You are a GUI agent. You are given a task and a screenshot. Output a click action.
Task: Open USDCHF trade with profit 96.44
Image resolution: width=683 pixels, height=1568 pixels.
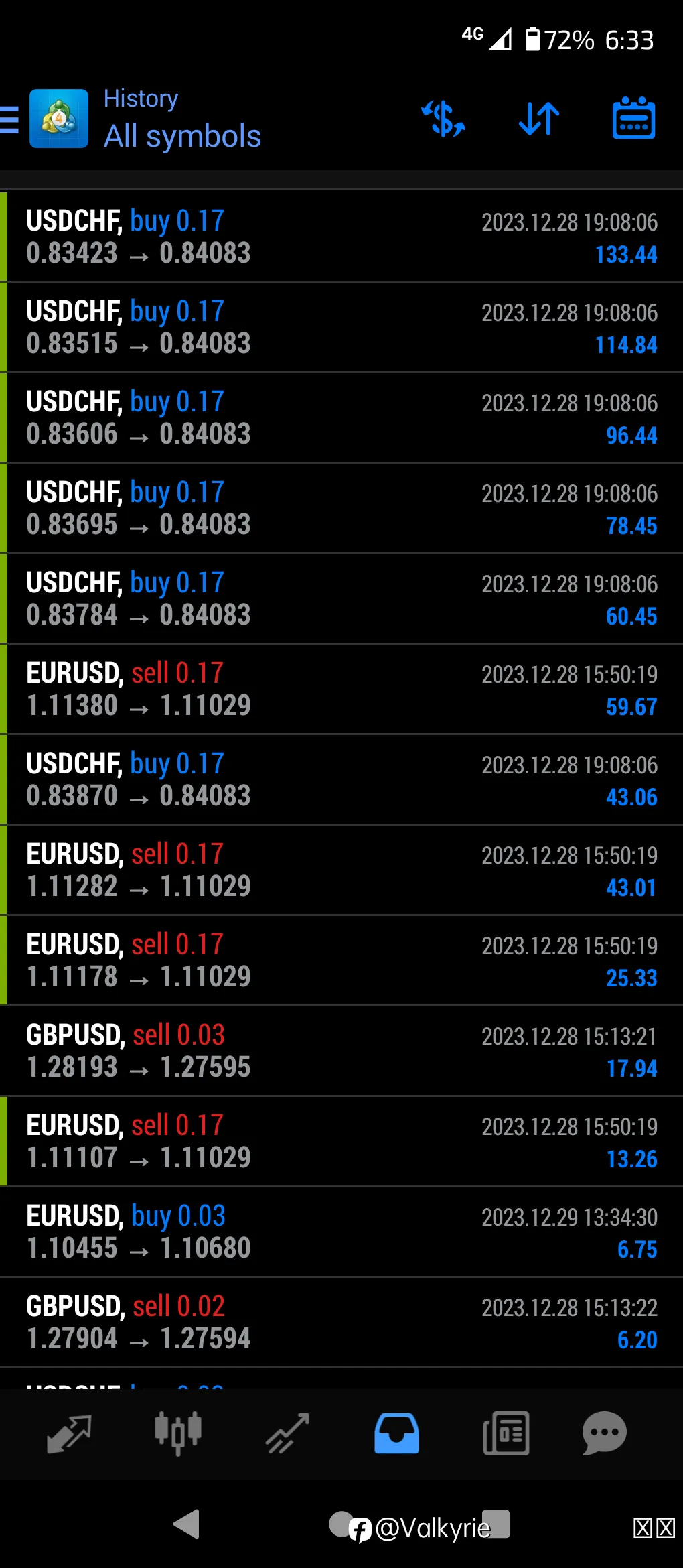click(x=341, y=417)
